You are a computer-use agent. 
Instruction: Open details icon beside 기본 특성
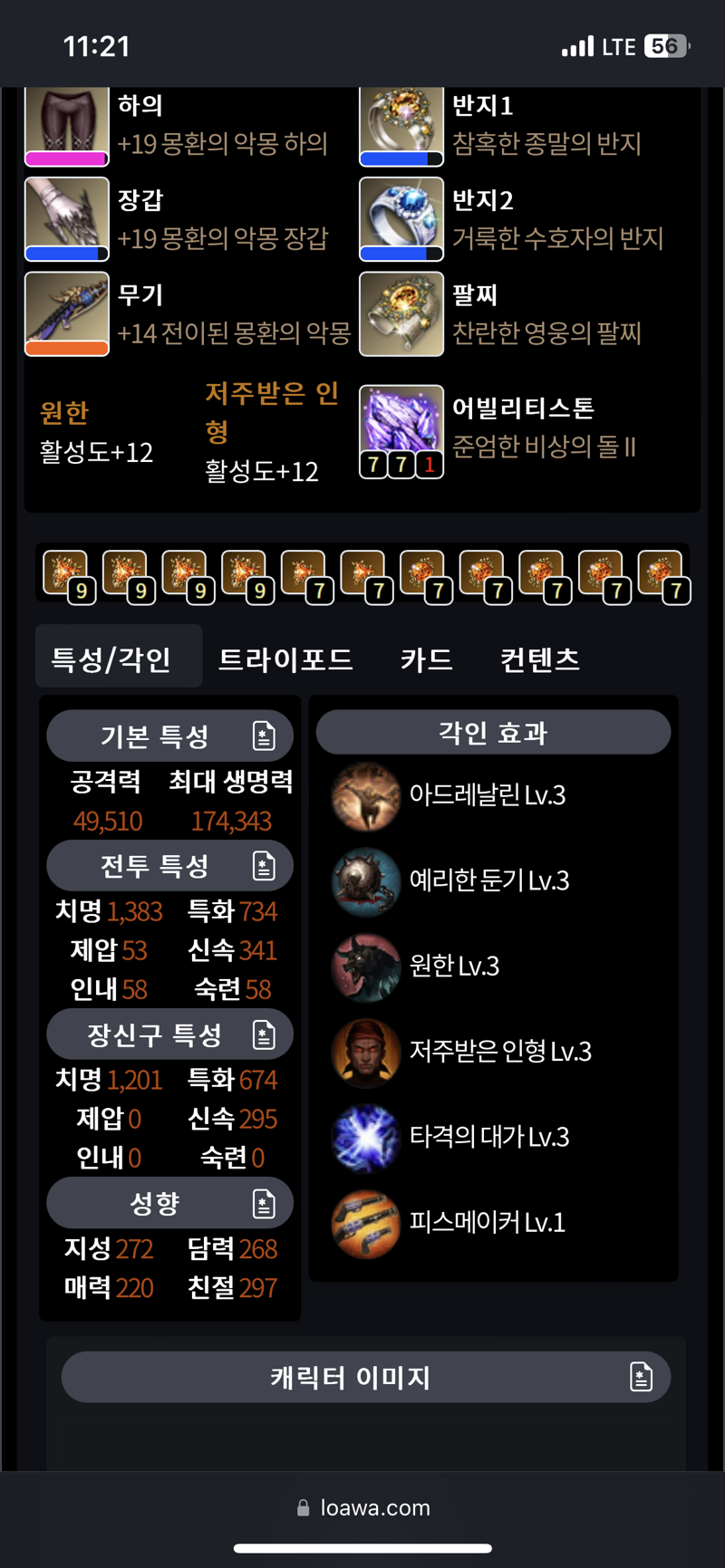[264, 736]
